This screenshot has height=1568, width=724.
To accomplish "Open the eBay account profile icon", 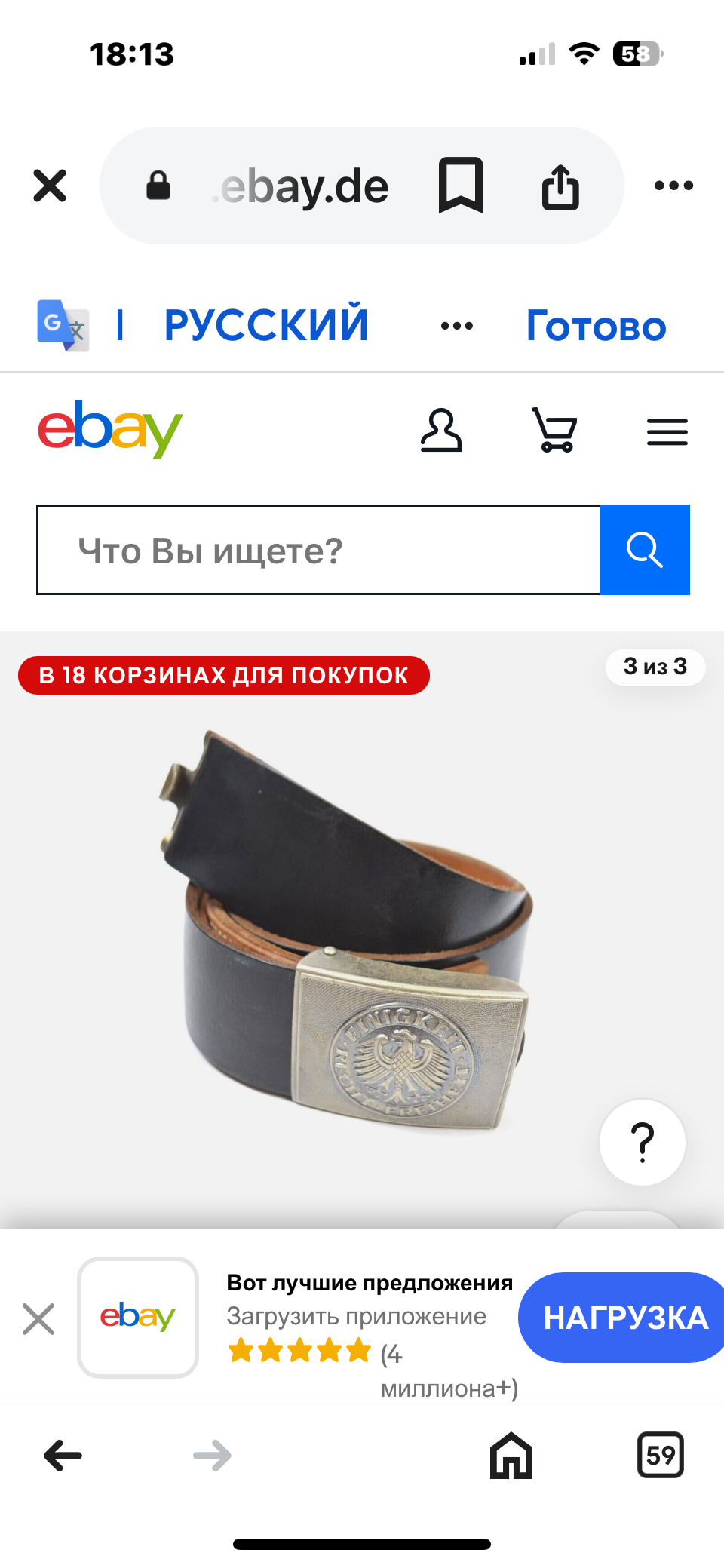I will click(441, 431).
